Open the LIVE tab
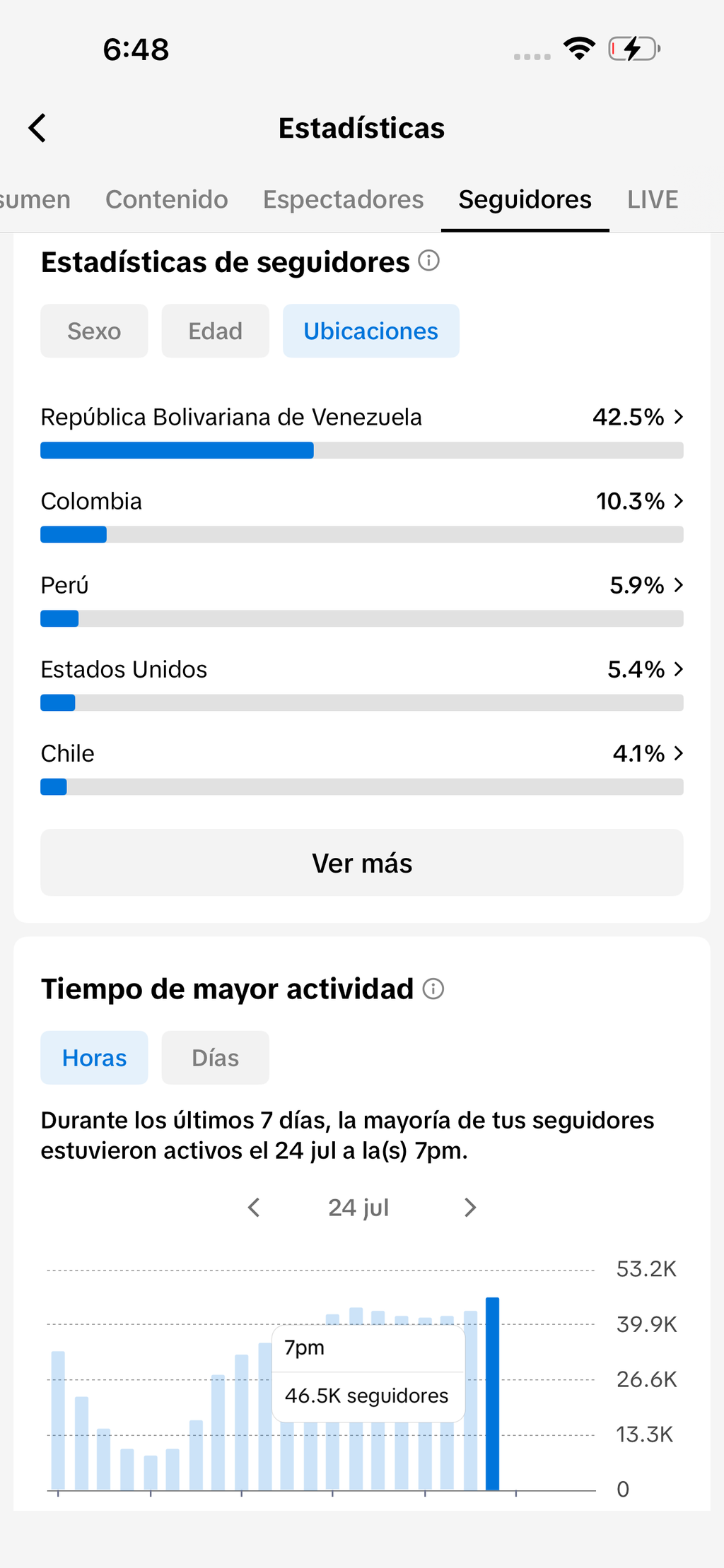Viewport: 724px width, 1568px height. [x=653, y=200]
